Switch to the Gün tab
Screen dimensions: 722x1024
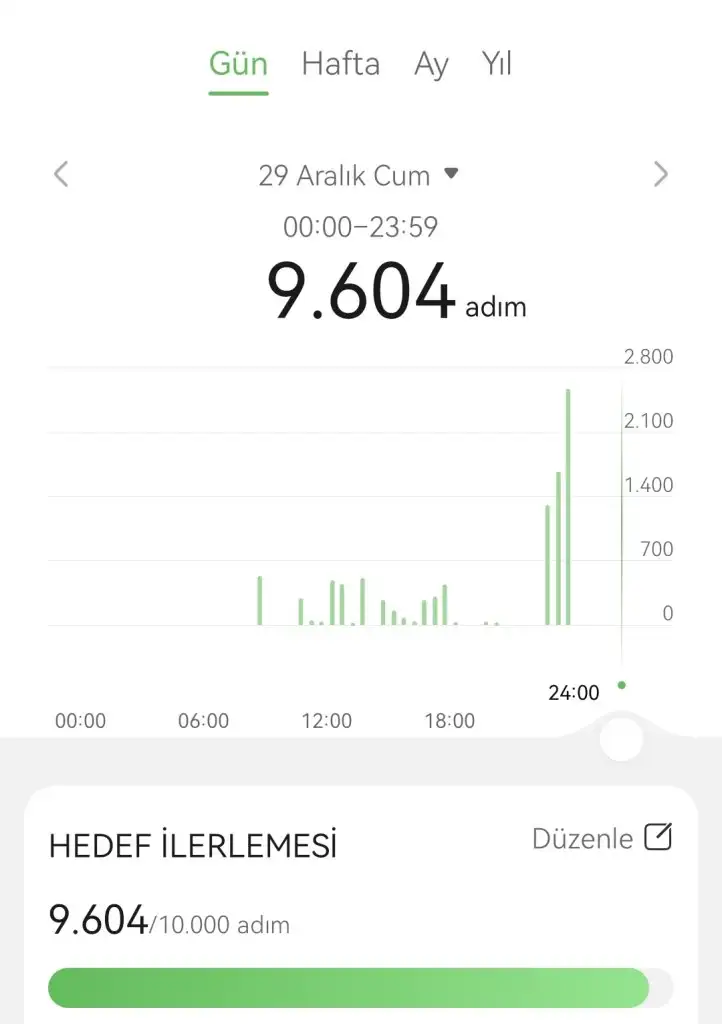pyautogui.click(x=238, y=65)
